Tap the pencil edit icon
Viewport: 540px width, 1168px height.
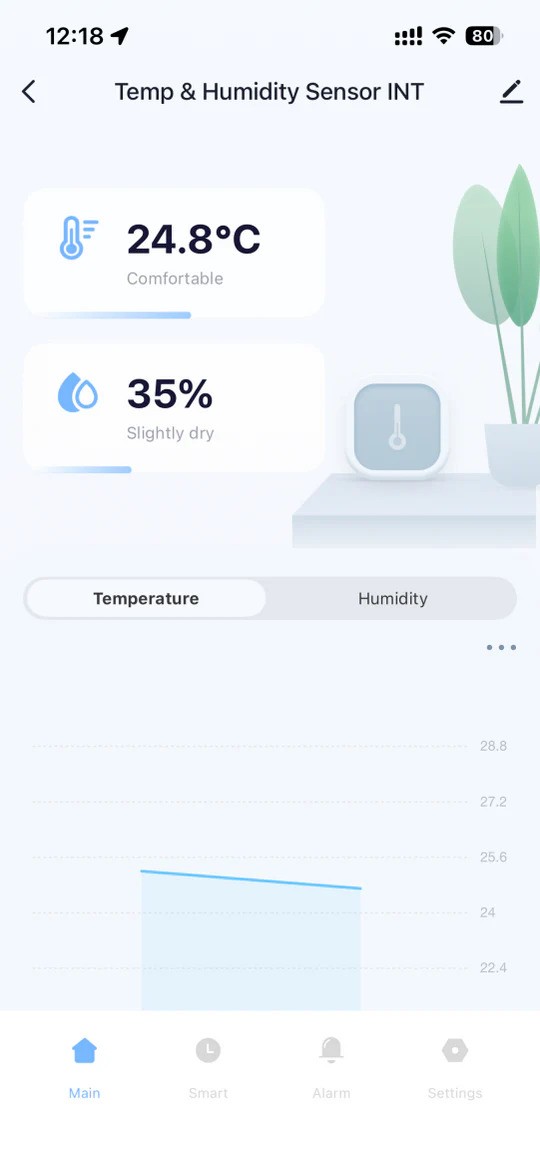tap(511, 92)
